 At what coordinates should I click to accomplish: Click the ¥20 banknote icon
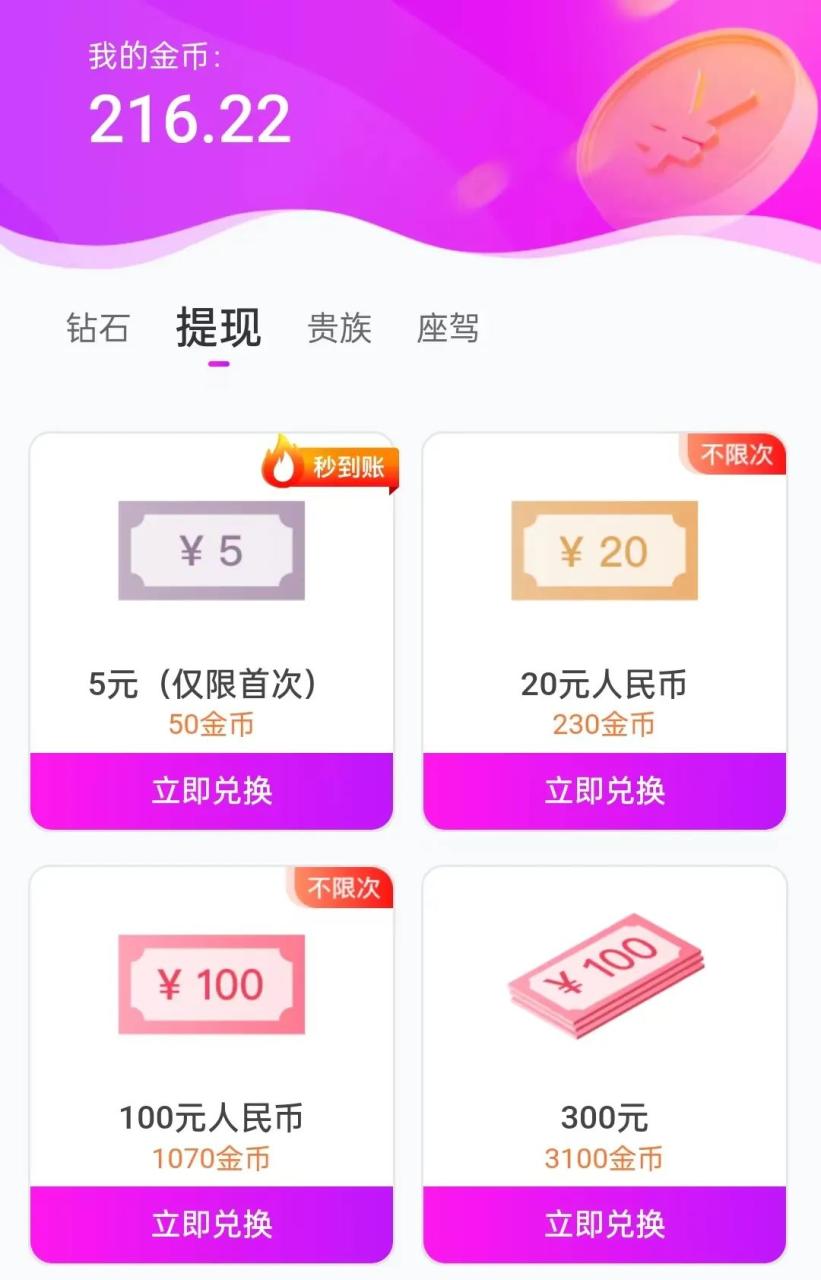(605, 552)
